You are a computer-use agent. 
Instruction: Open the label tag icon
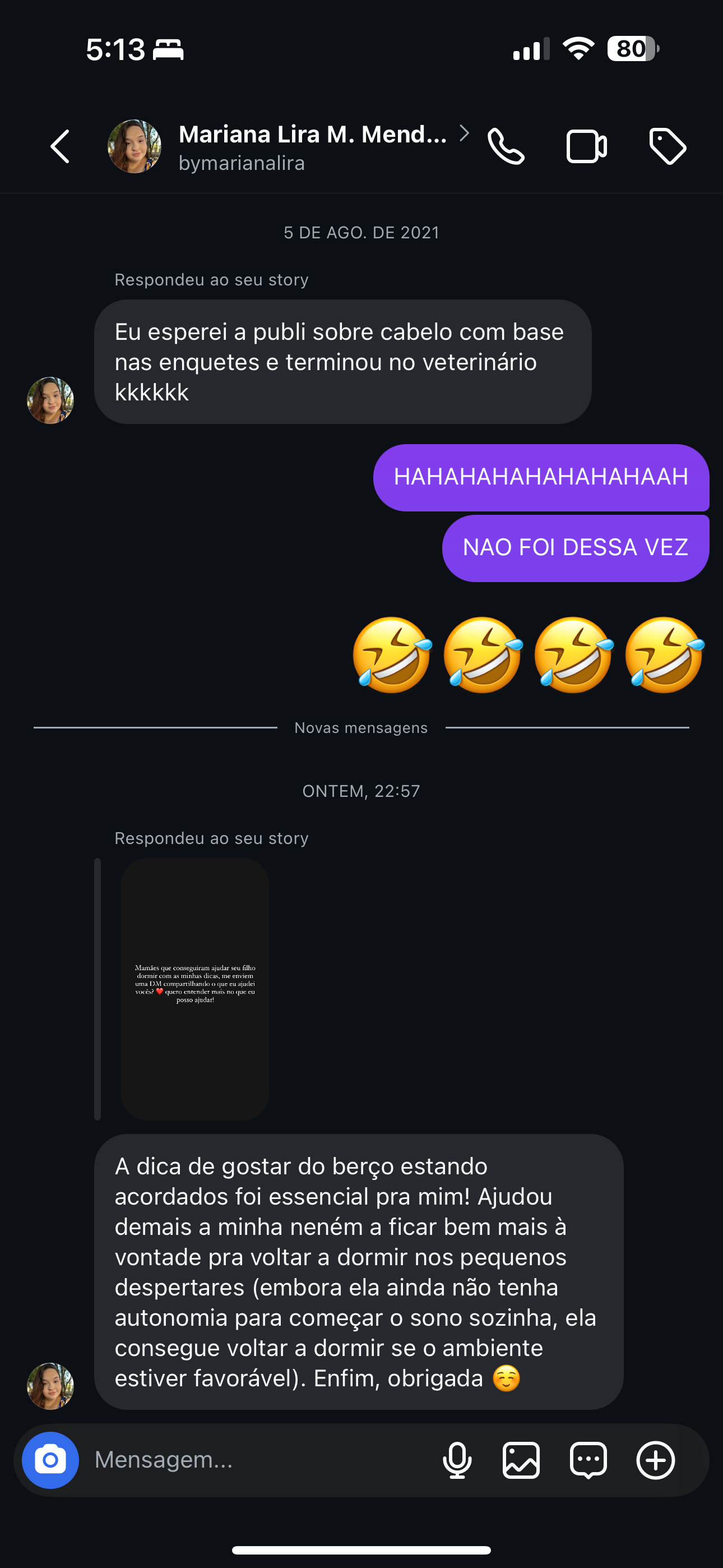point(667,147)
